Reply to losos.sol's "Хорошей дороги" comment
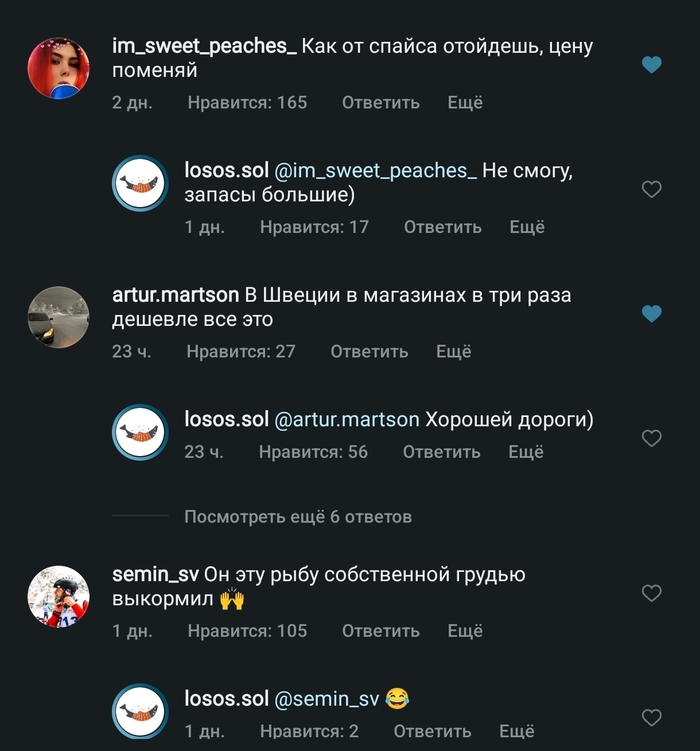Screen dimensions: 700x751 (442, 452)
